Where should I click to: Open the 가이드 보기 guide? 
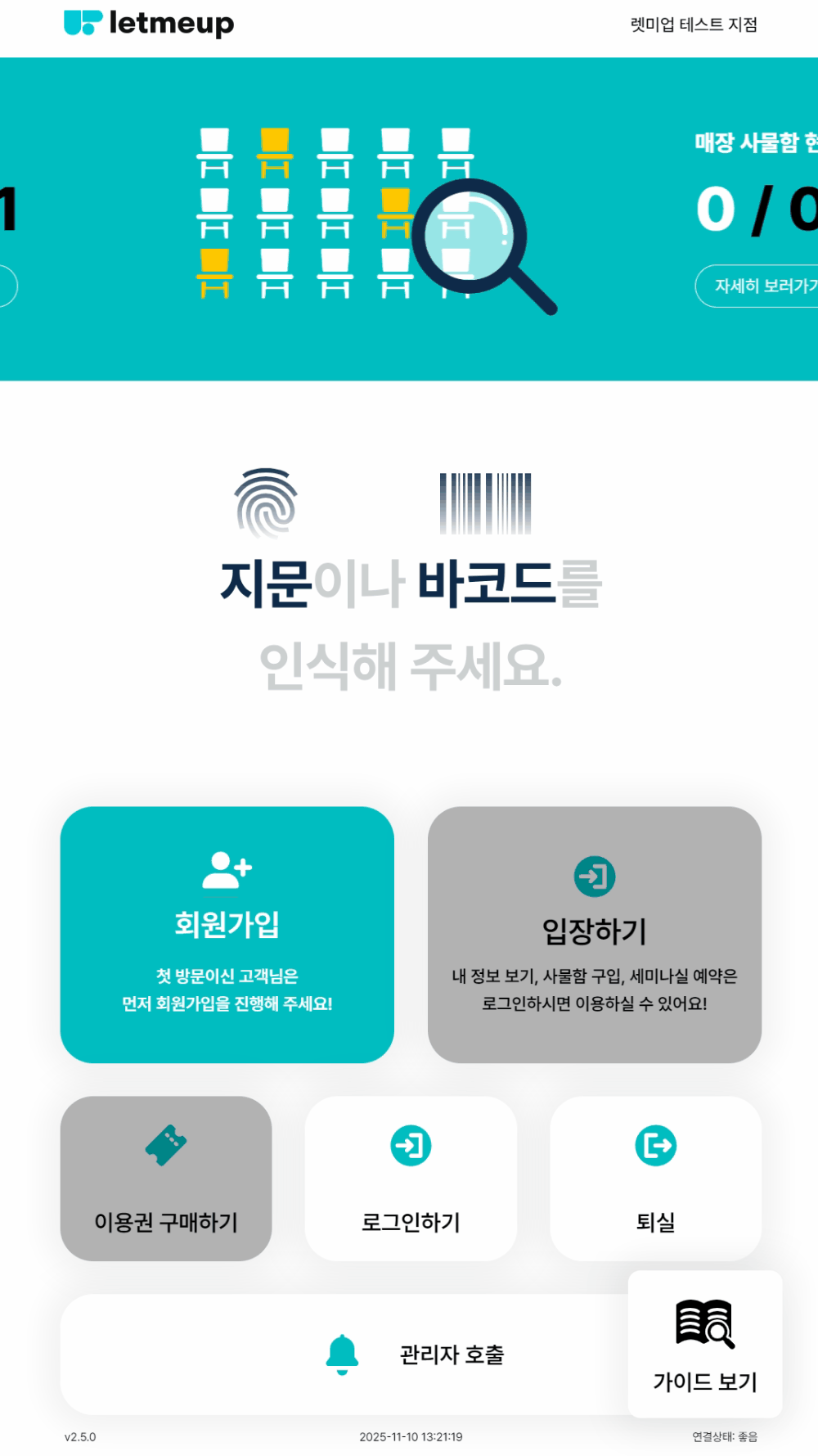[x=704, y=1344]
